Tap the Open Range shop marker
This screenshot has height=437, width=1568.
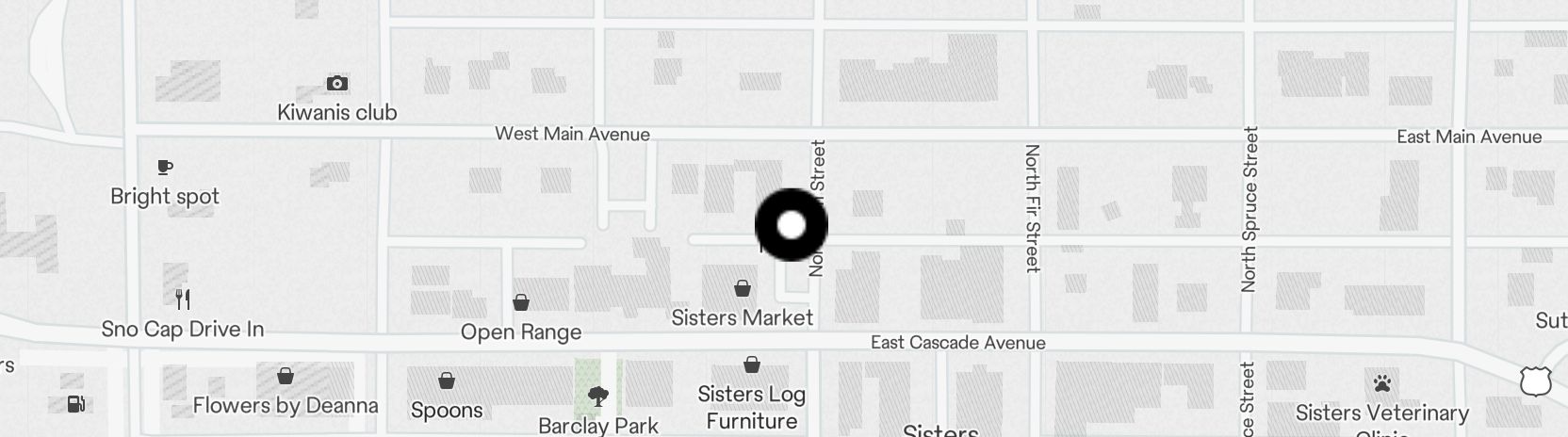click(520, 302)
